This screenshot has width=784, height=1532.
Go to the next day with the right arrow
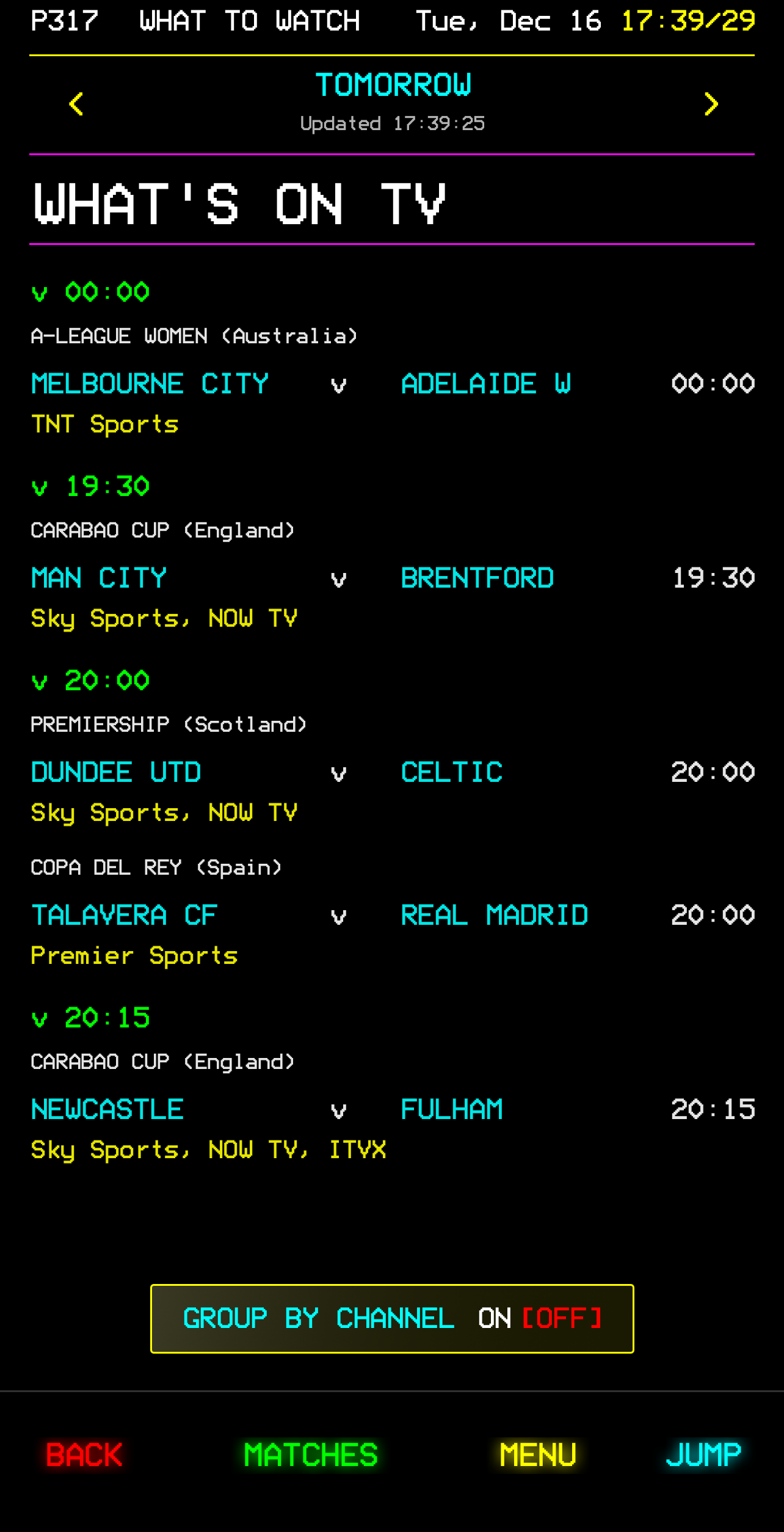710,104
